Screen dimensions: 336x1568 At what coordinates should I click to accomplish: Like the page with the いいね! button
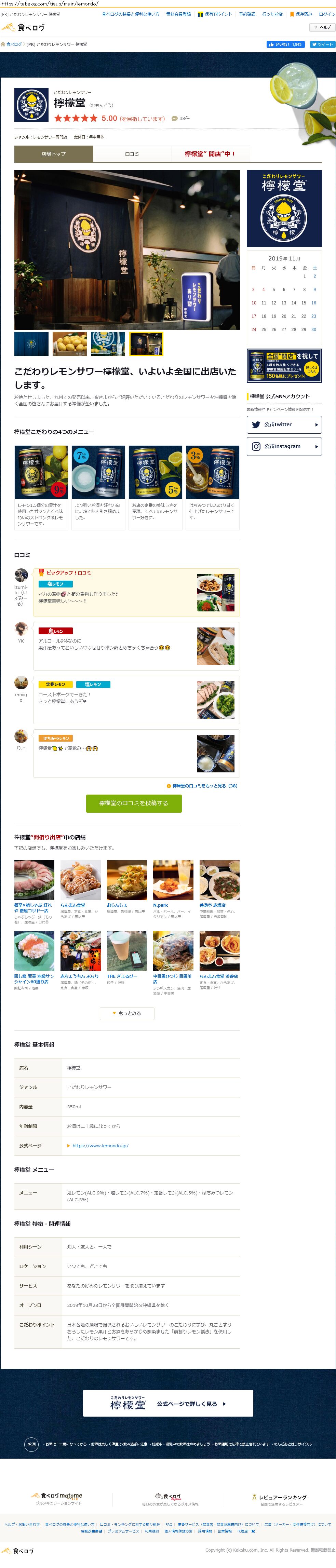(285, 44)
